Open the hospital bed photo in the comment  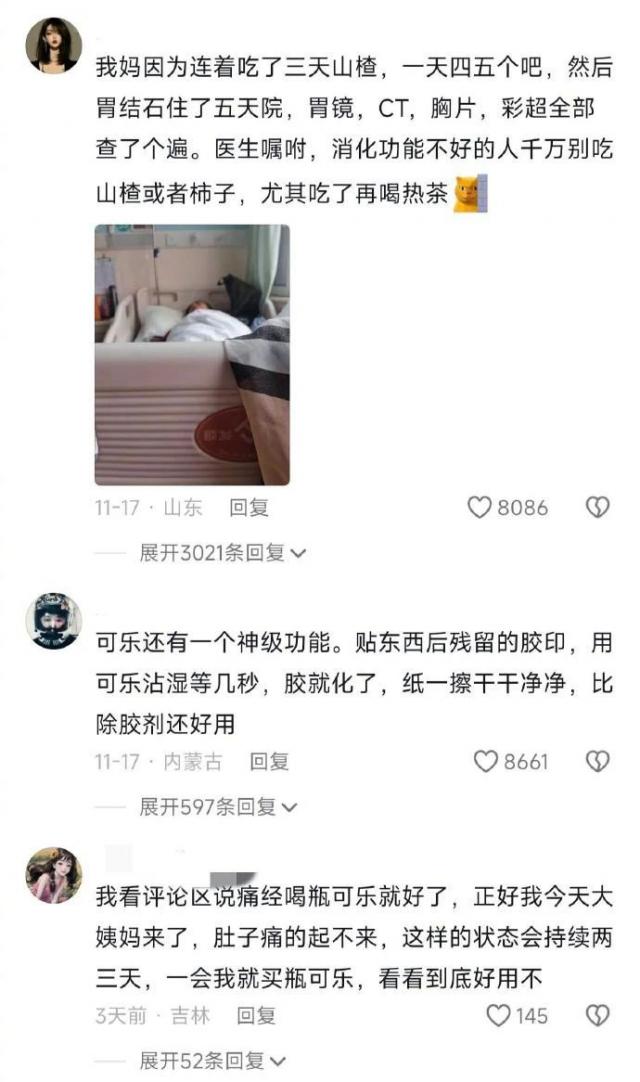pyautogui.click(x=192, y=355)
